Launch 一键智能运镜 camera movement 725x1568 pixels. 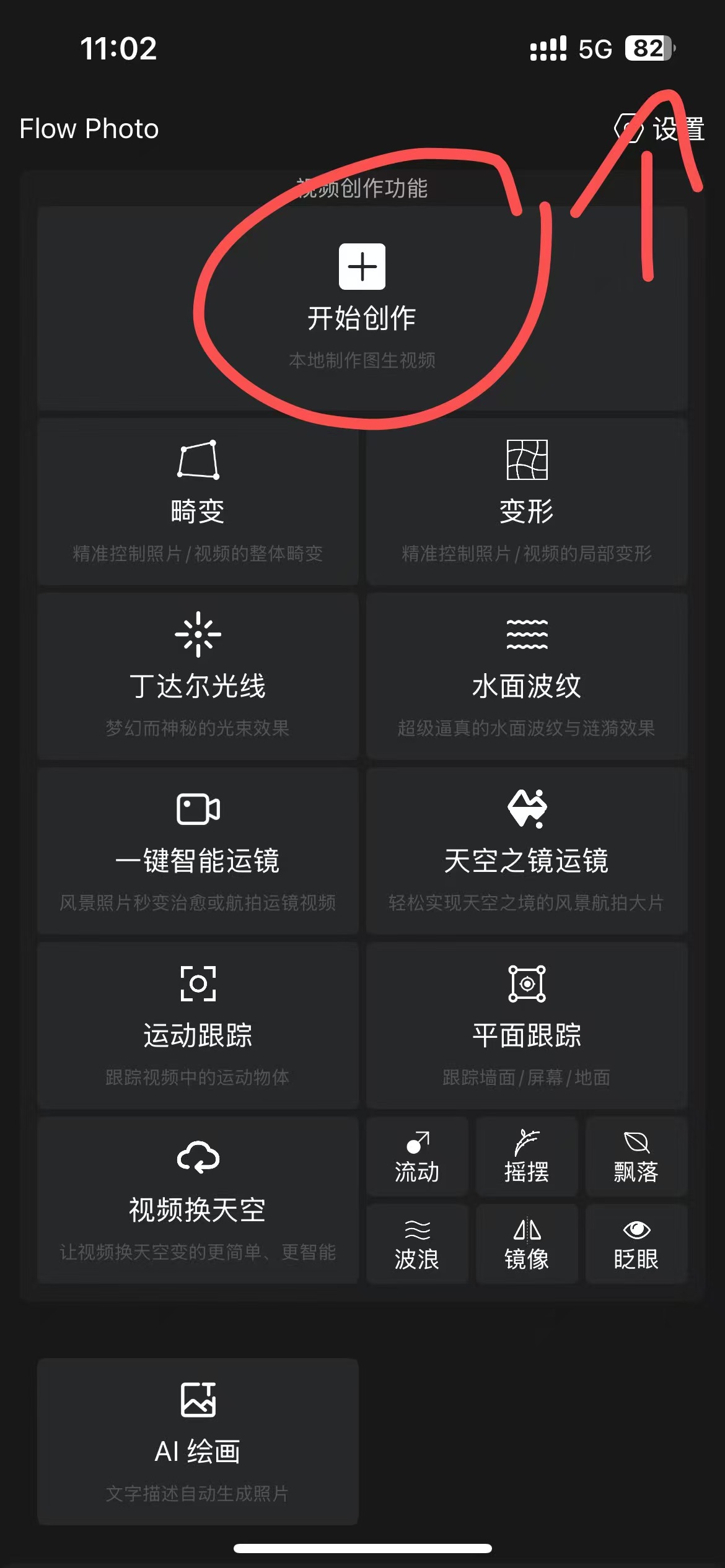[x=198, y=851]
